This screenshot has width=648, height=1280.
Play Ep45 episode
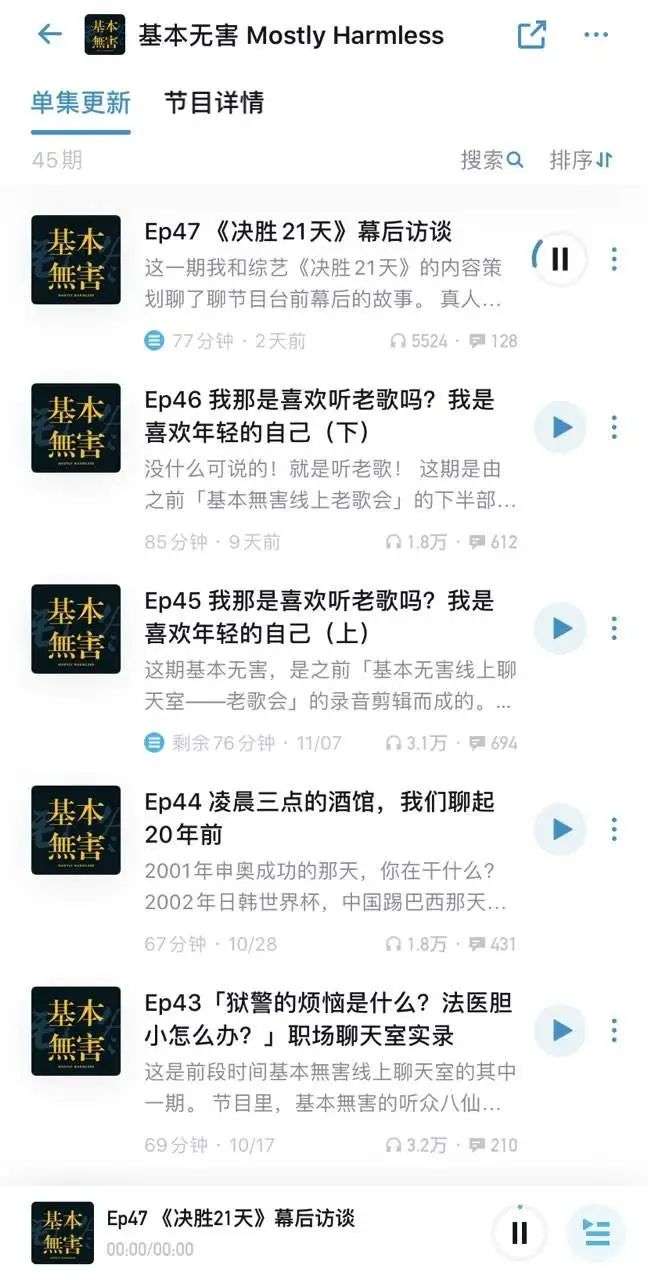tap(560, 628)
